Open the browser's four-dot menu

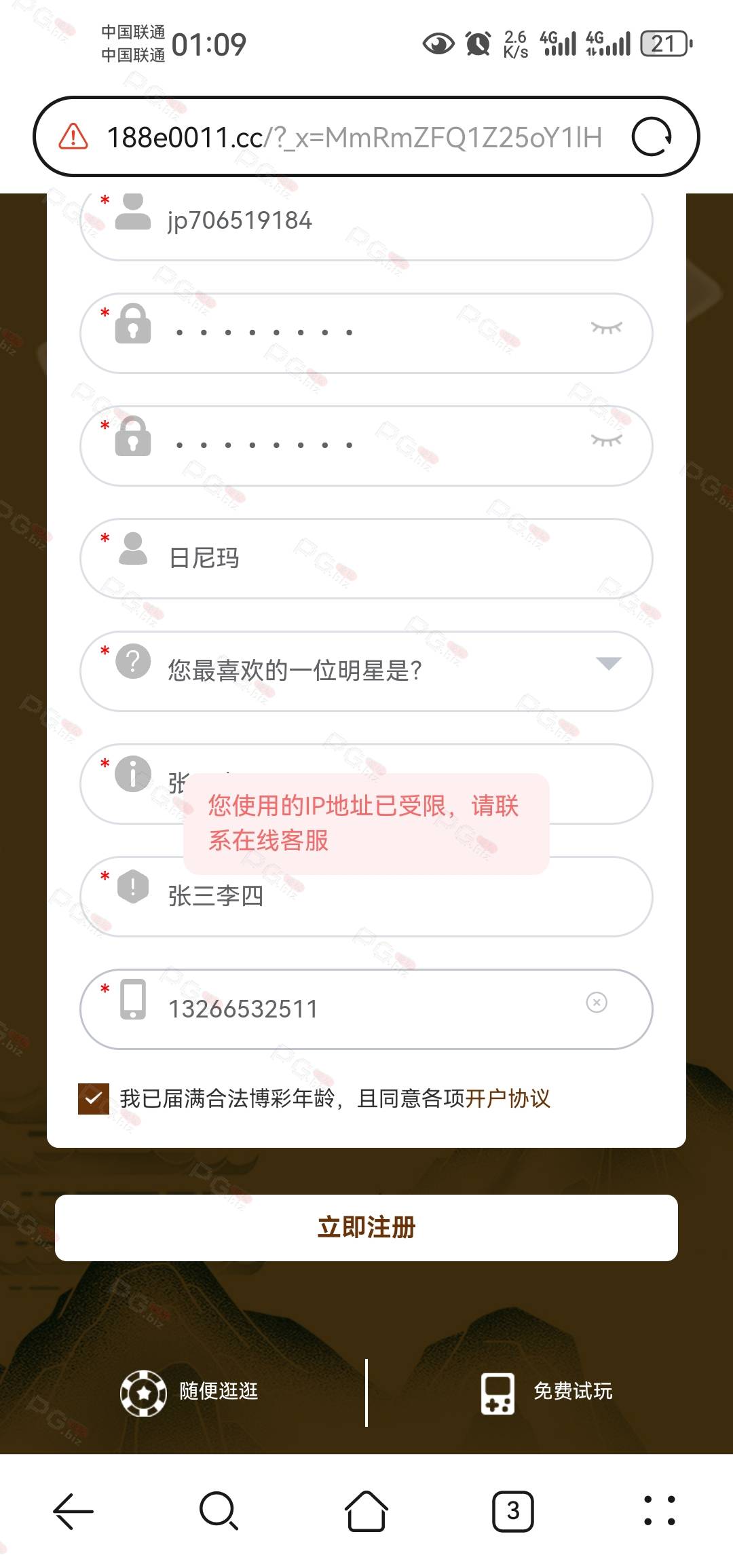click(x=660, y=1511)
